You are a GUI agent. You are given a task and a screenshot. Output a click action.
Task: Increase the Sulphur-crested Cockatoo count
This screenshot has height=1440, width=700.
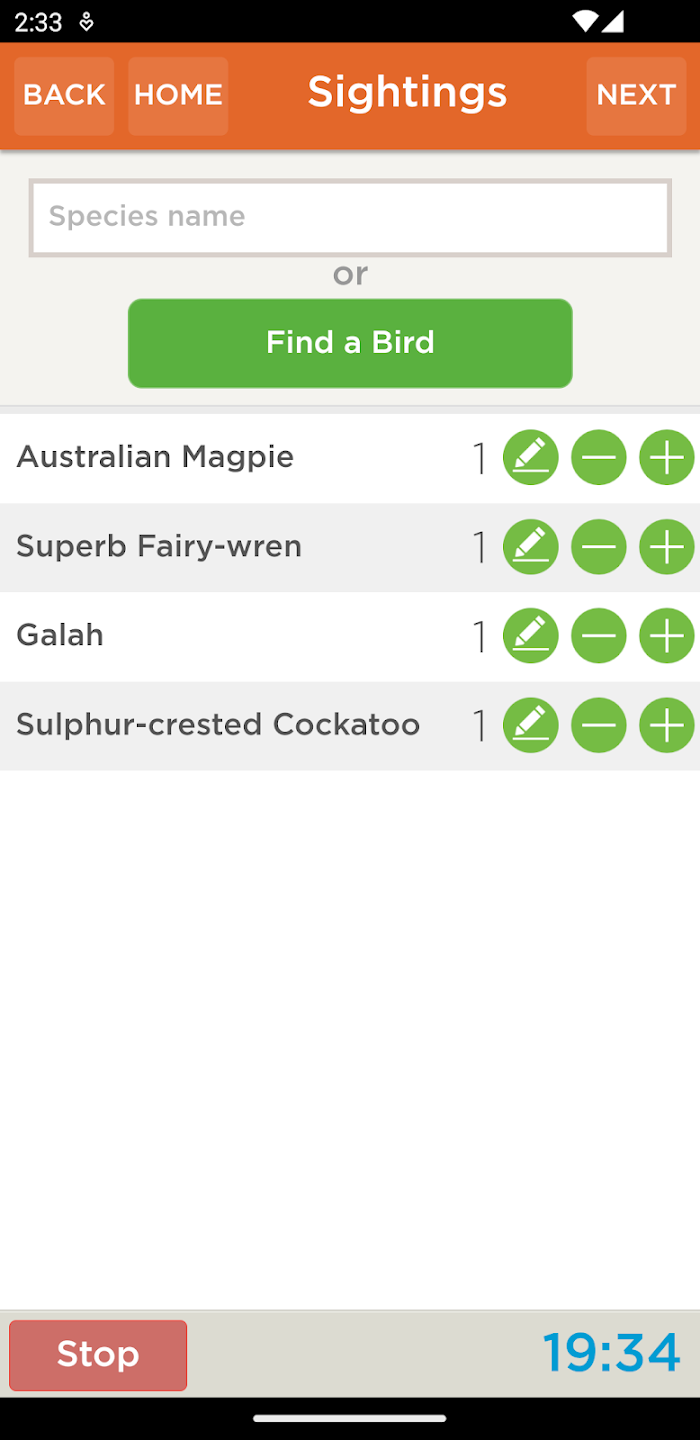pos(667,725)
